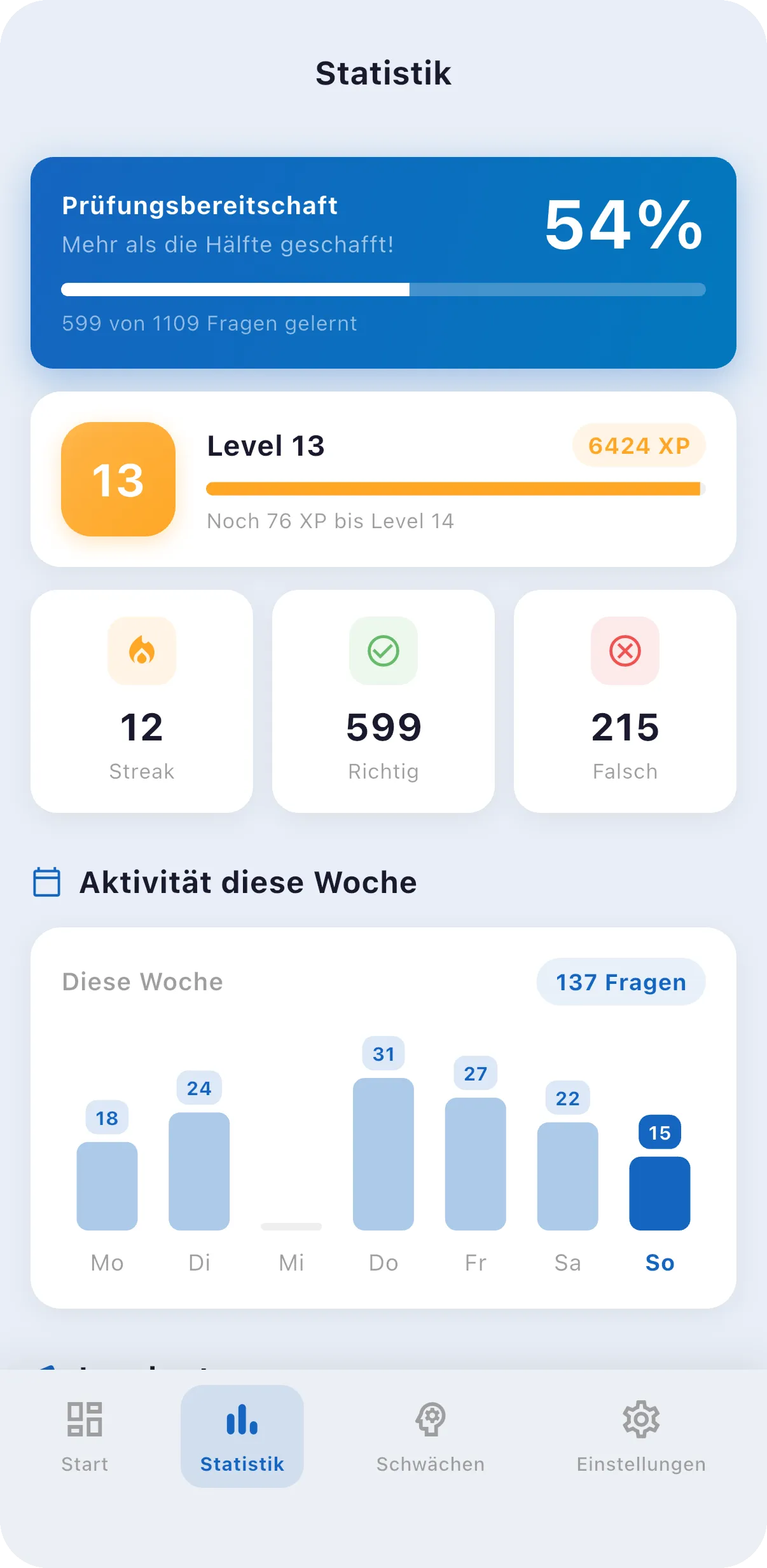This screenshot has width=767, height=1568.
Task: Tap the Thursday bar showing 31
Action: [383, 1157]
